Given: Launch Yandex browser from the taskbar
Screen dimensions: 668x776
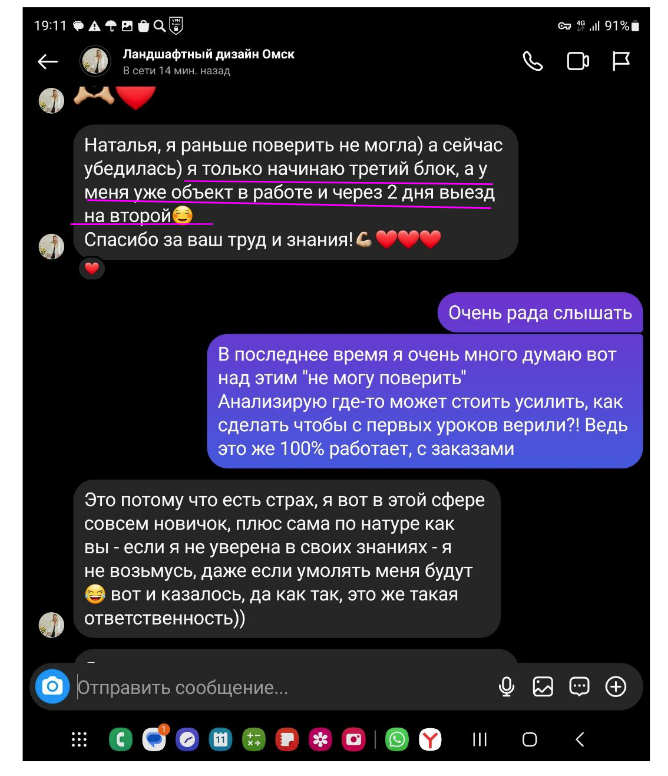Looking at the screenshot, I should coord(430,740).
